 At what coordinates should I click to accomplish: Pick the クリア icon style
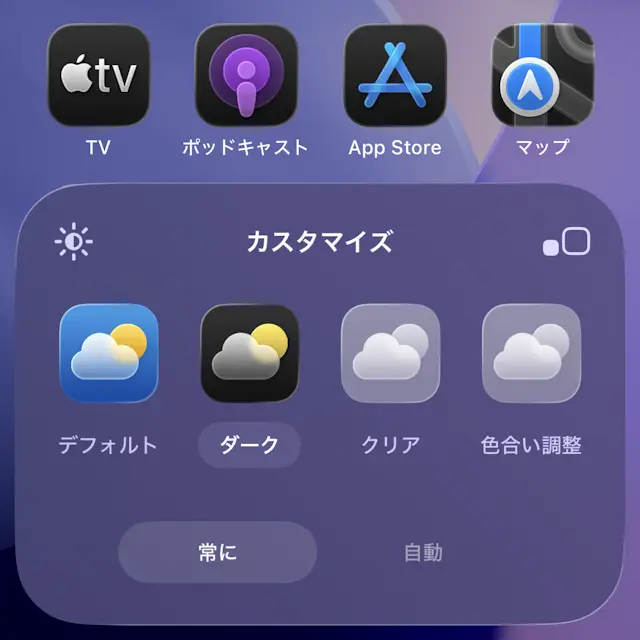click(390, 353)
